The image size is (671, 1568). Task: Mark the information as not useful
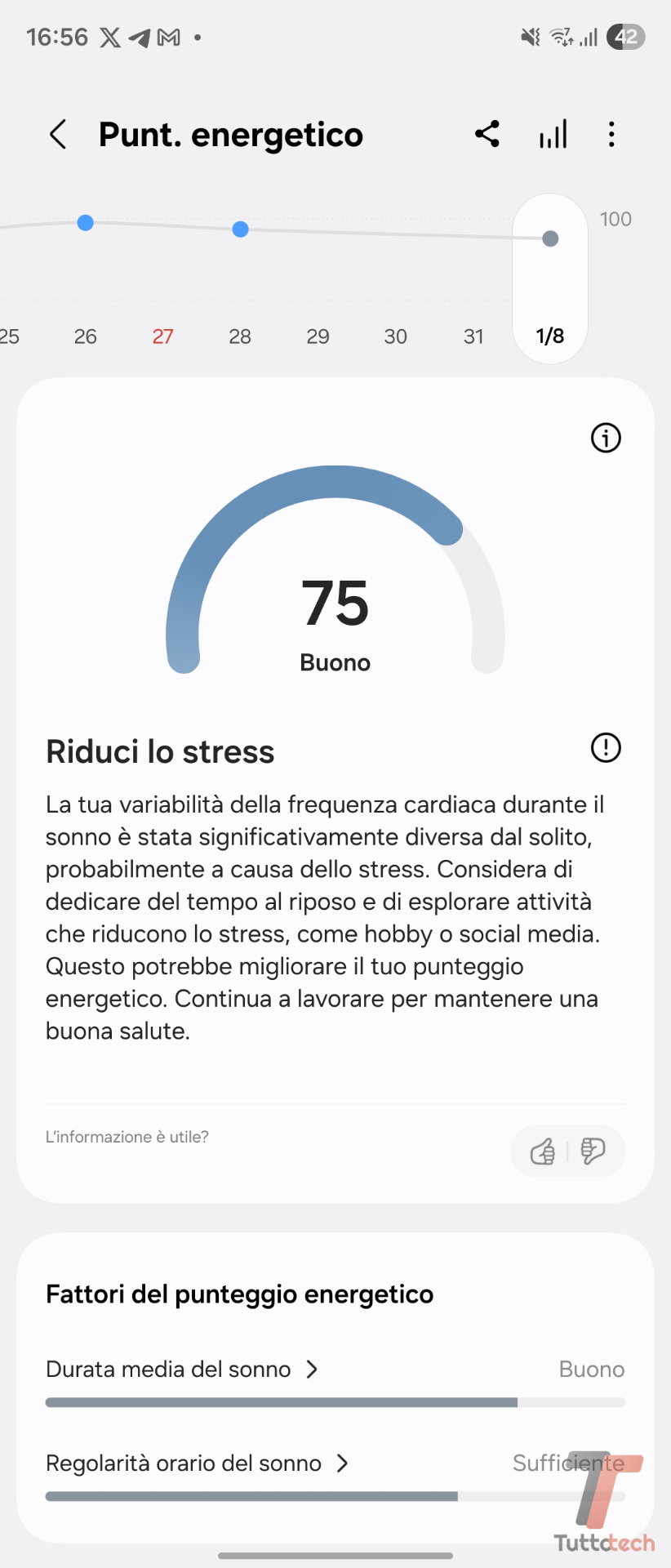pyautogui.click(x=593, y=1151)
